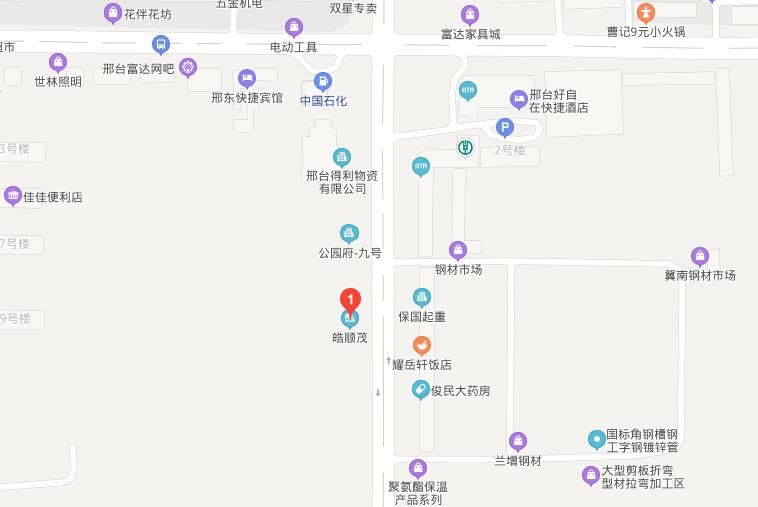The image size is (758, 507).
Task: Tap the 邢台富达网吧 marker
Action: [188, 68]
